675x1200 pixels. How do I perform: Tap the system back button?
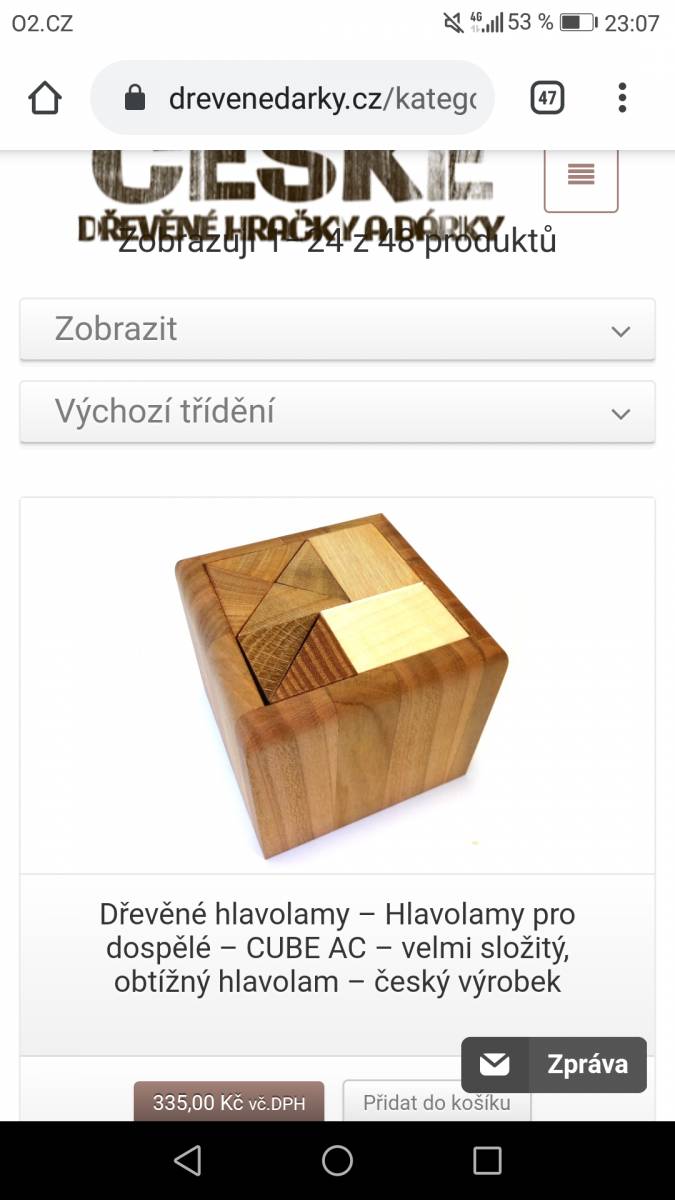pyautogui.click(x=187, y=1160)
